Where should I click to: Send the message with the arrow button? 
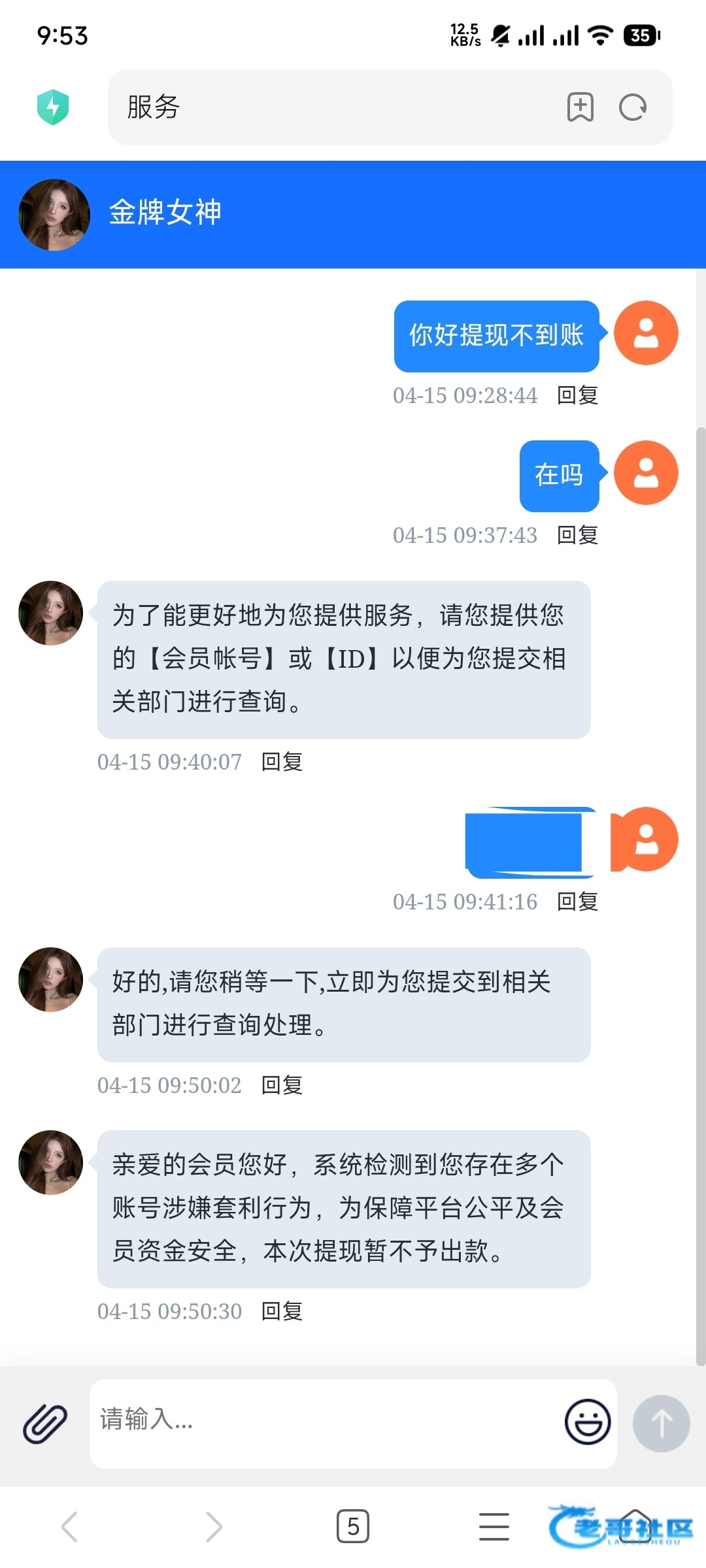661,1424
